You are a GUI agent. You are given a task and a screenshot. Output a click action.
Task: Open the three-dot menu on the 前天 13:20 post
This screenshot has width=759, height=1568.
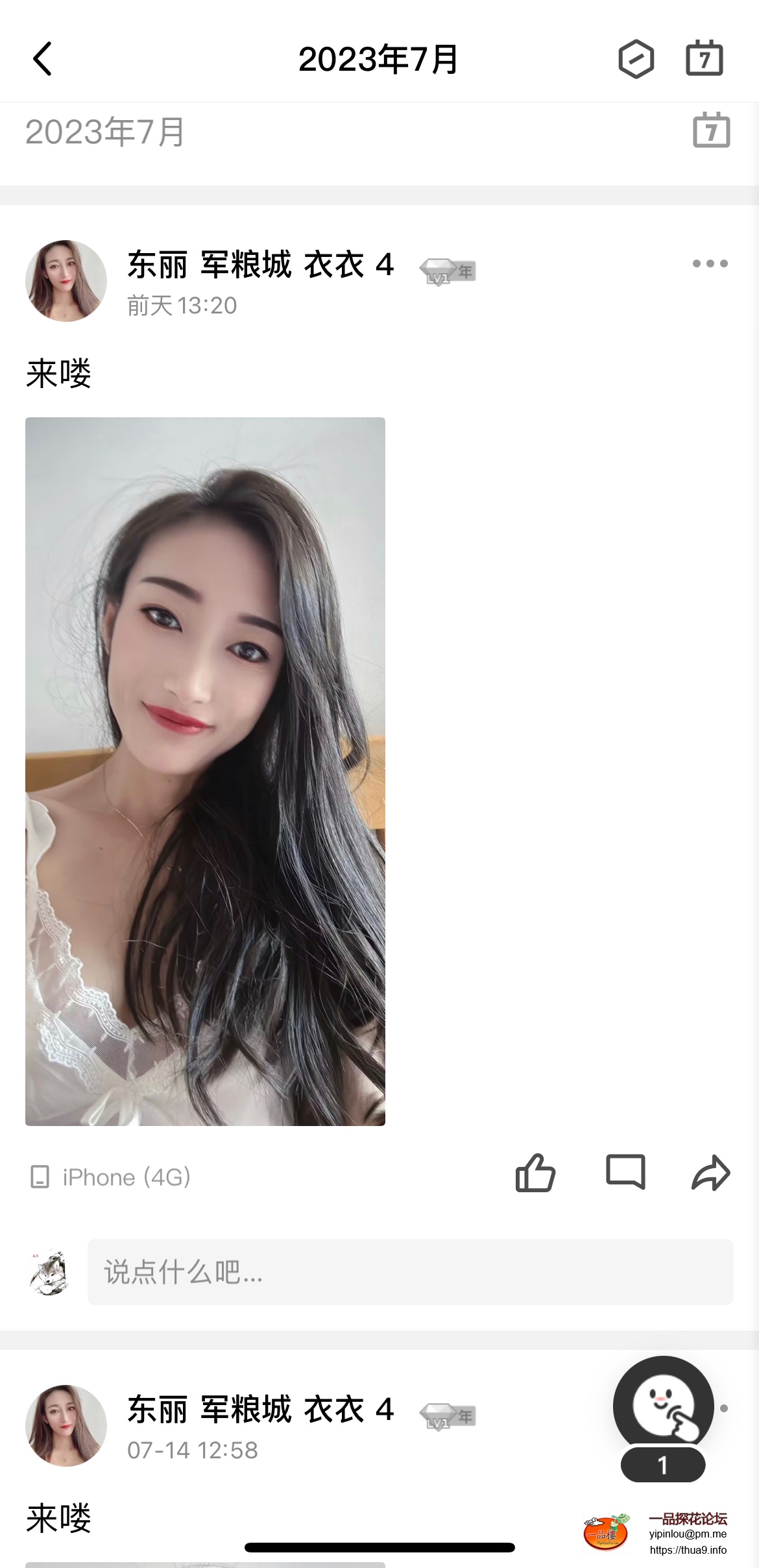(x=710, y=263)
